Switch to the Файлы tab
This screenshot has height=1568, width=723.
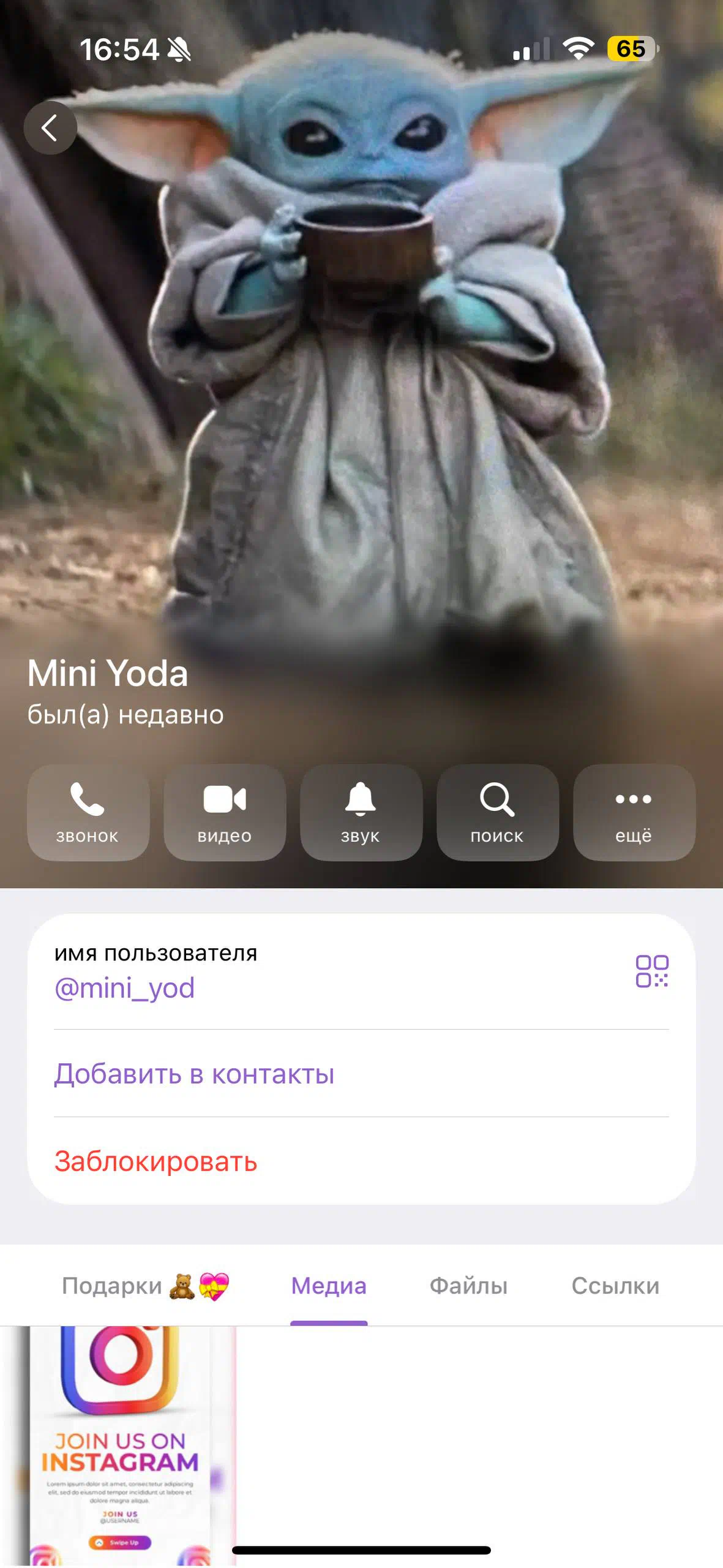click(x=468, y=1286)
